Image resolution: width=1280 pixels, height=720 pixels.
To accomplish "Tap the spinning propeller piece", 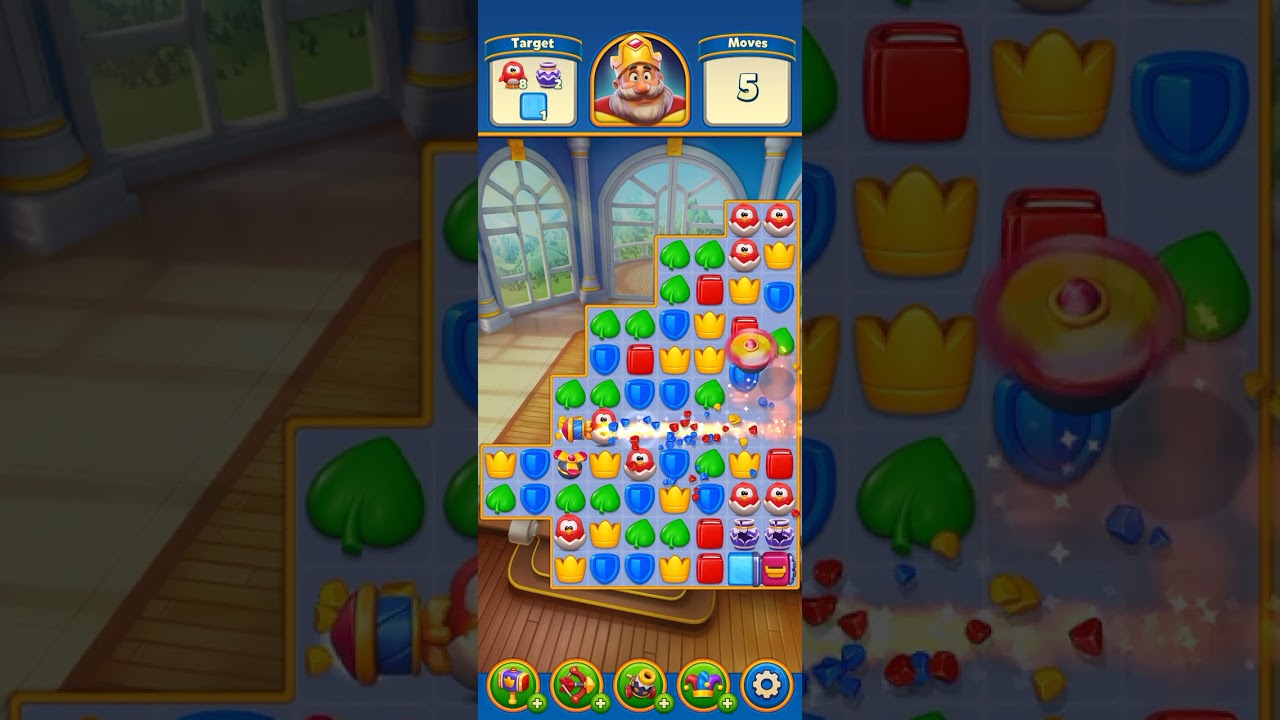I will [x=752, y=346].
